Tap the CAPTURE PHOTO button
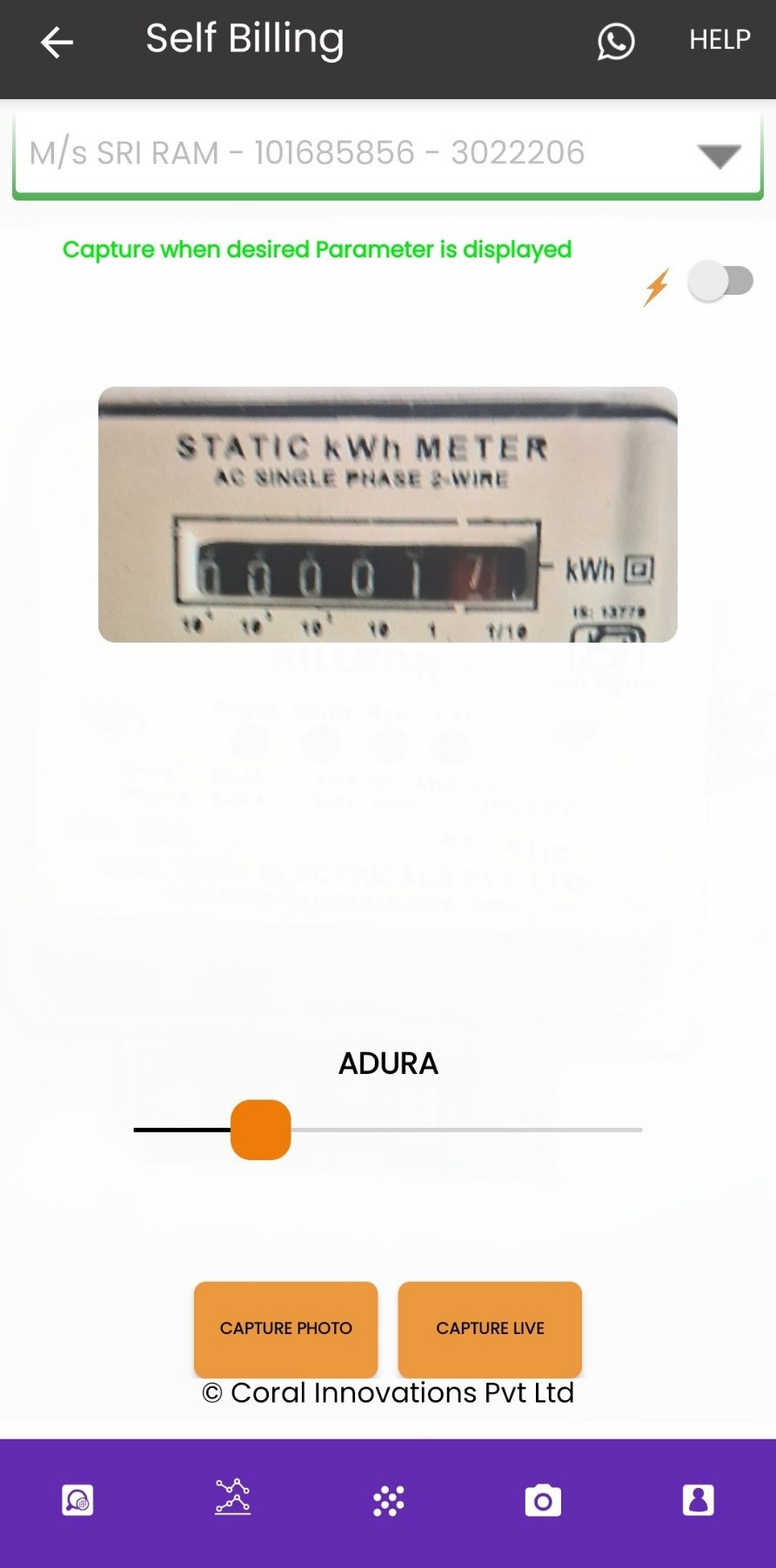Viewport: 776px width, 1568px height. [285, 1328]
